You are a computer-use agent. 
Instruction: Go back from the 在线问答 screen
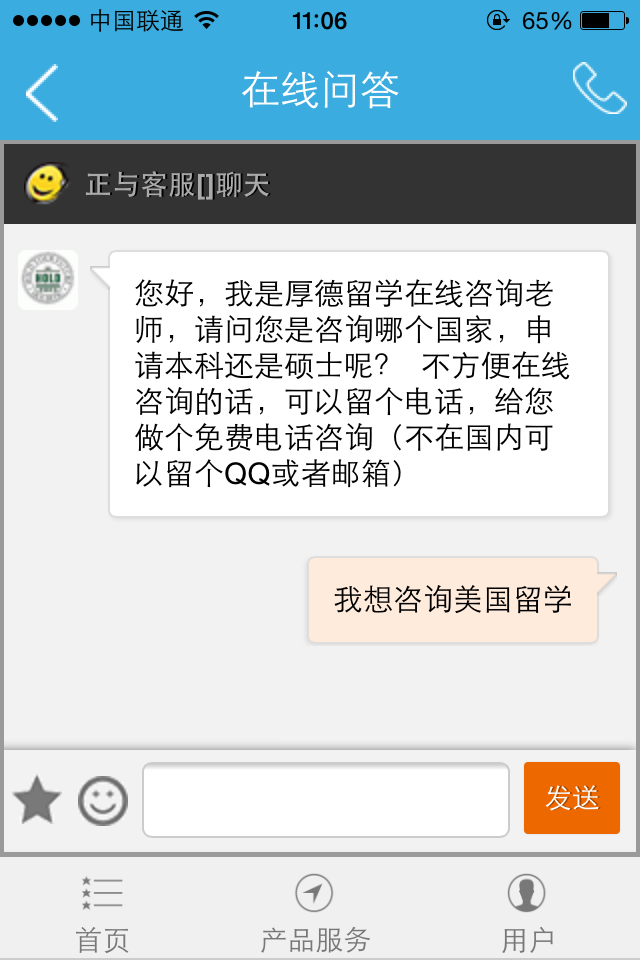[42, 92]
